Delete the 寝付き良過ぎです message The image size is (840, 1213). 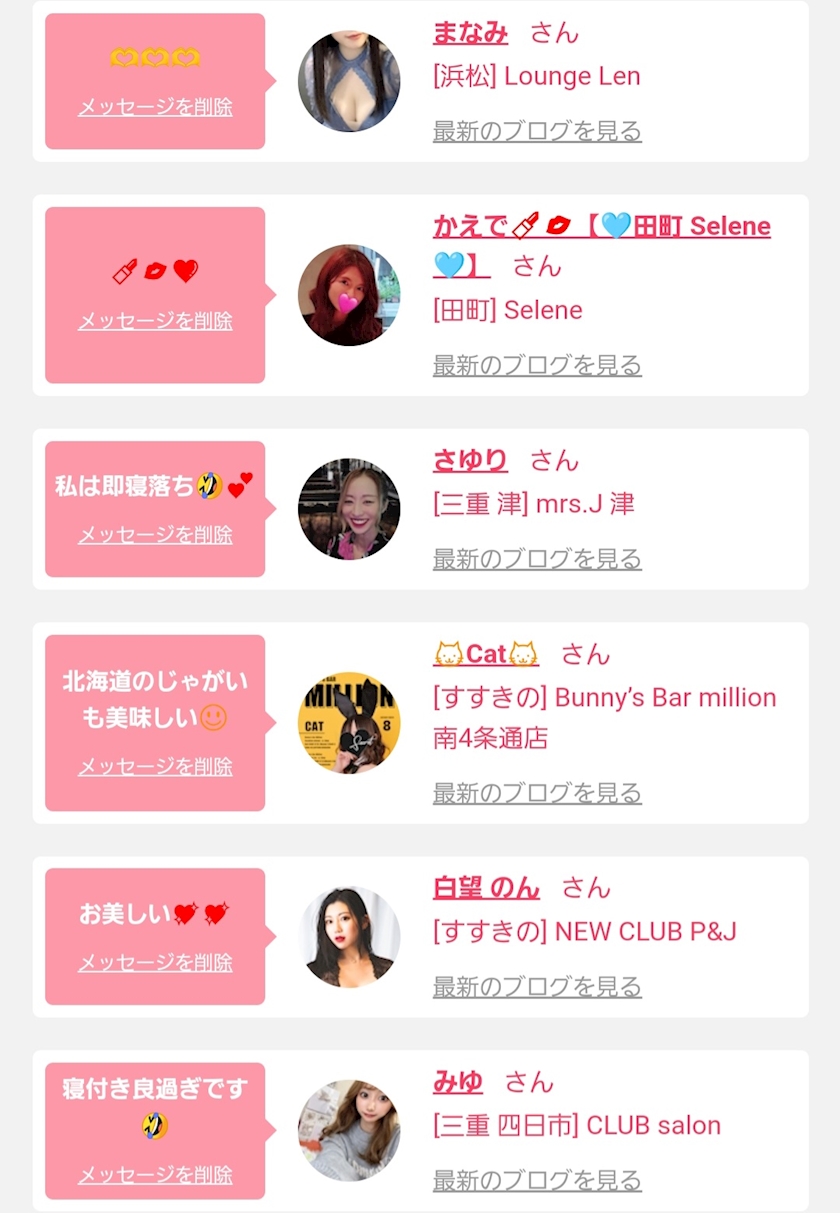tap(155, 1175)
